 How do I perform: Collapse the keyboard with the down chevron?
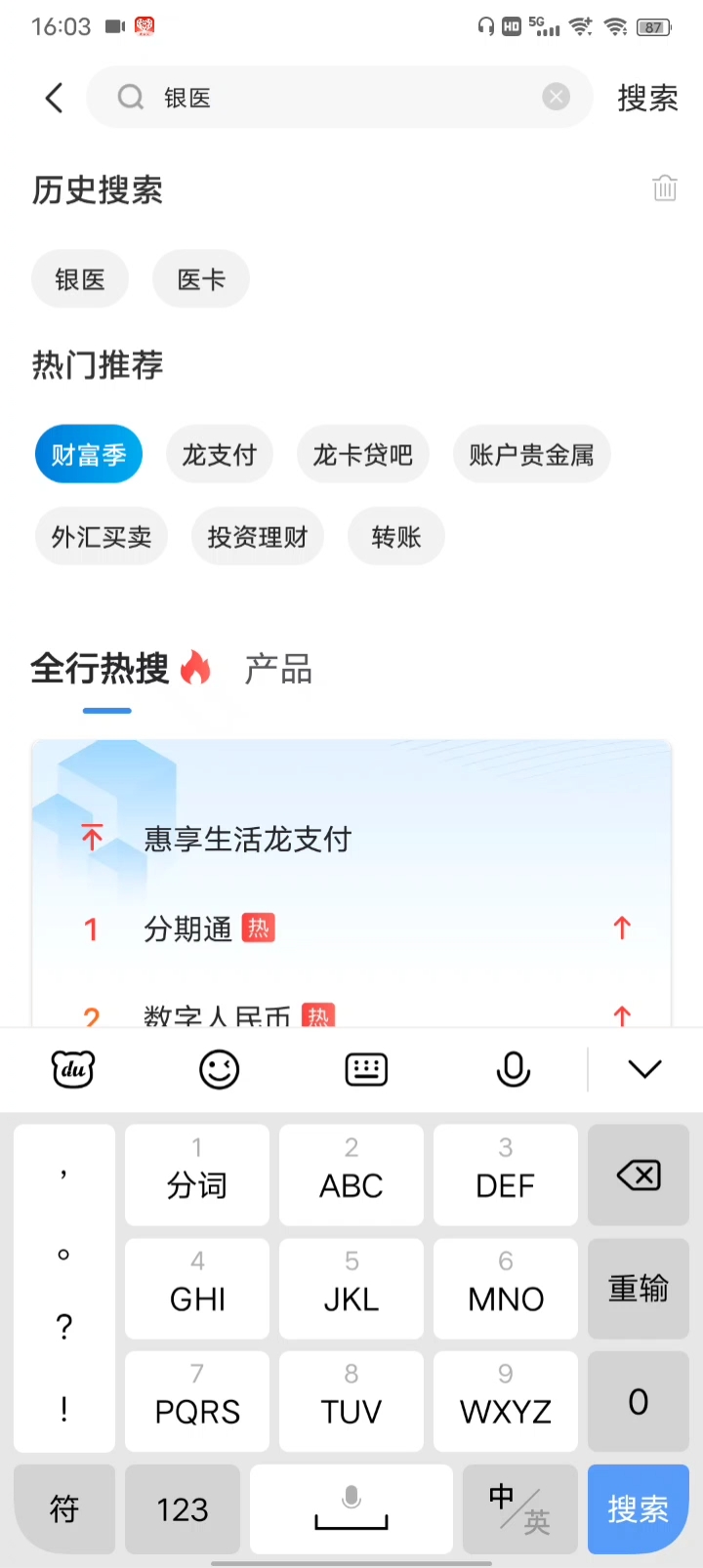pos(643,1069)
